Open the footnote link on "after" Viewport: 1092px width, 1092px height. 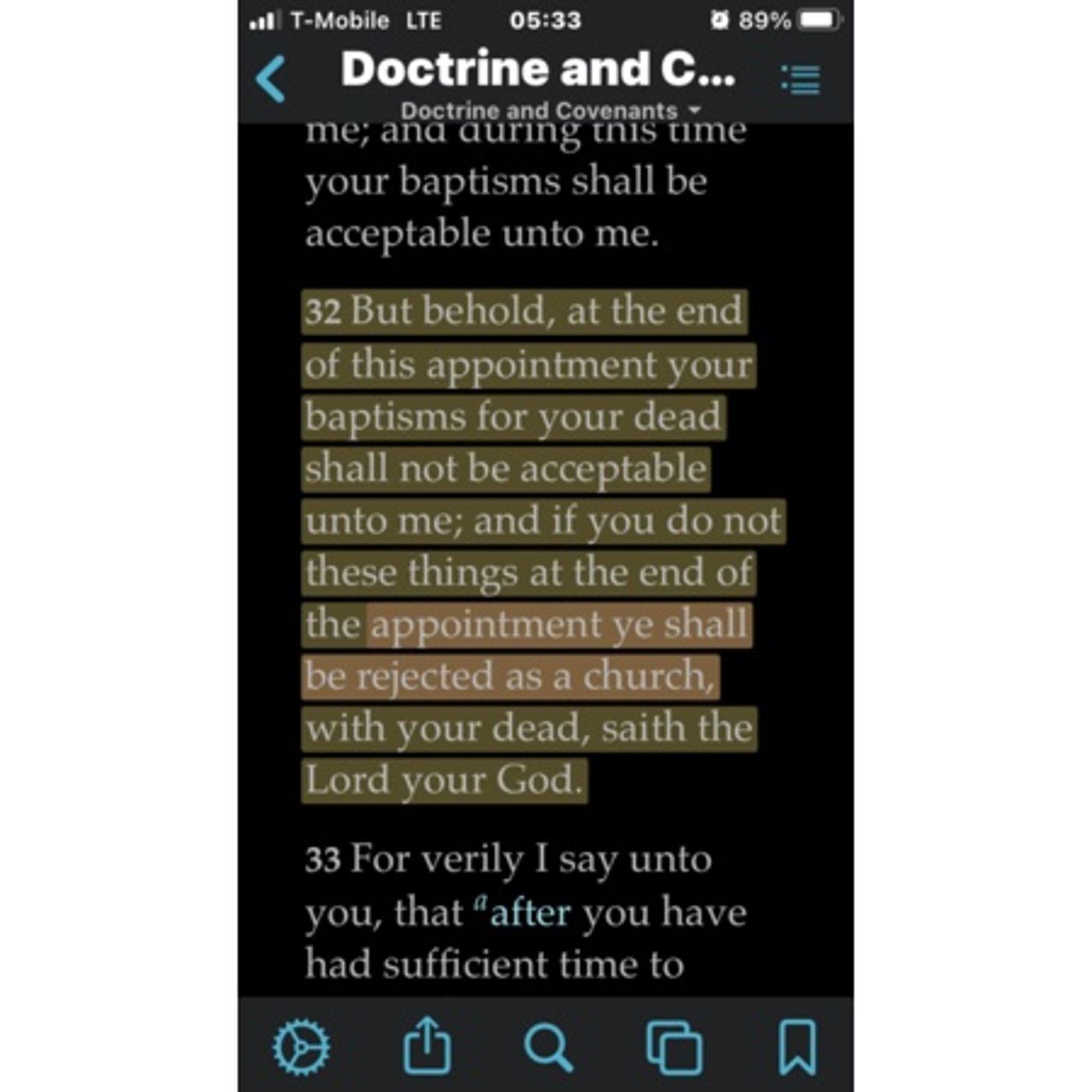click(529, 912)
